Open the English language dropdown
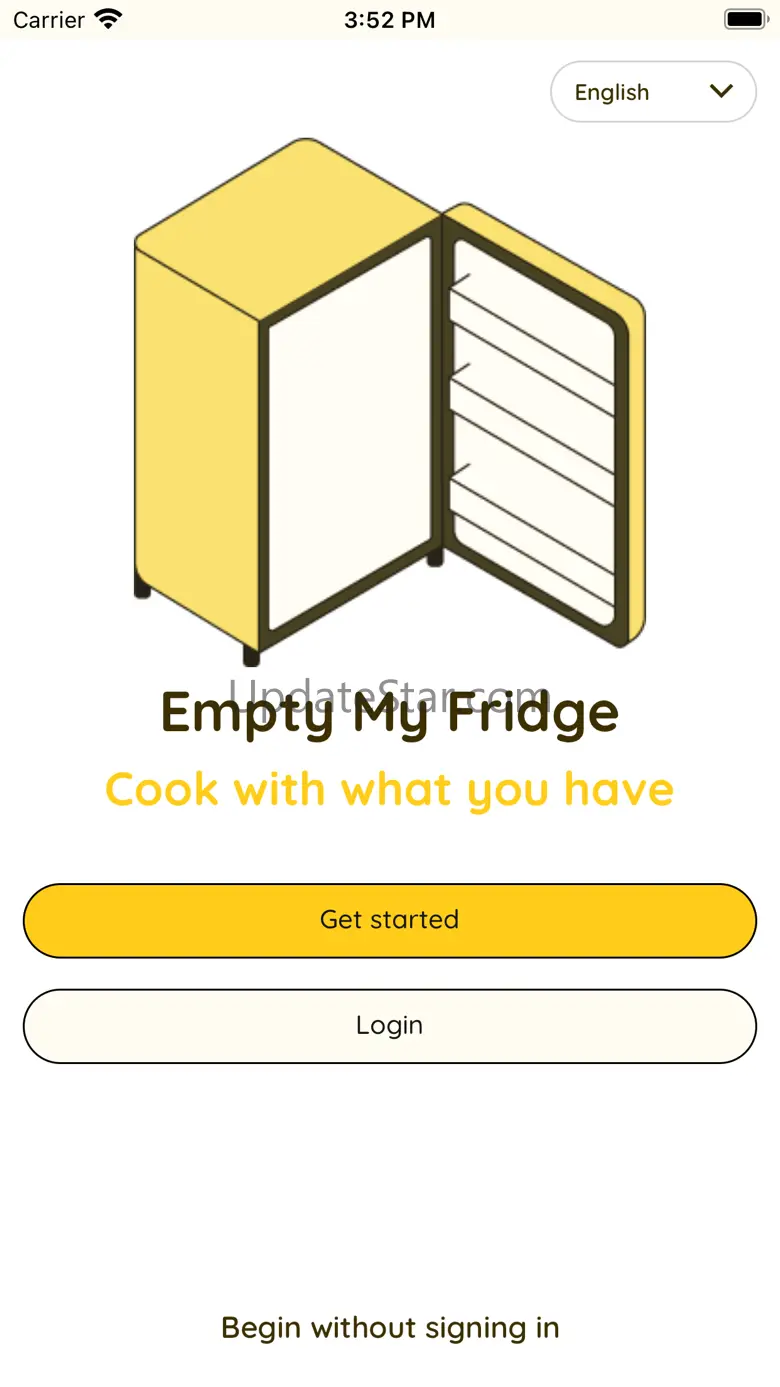Screen dimensions: 780x1387 (x=653, y=92)
